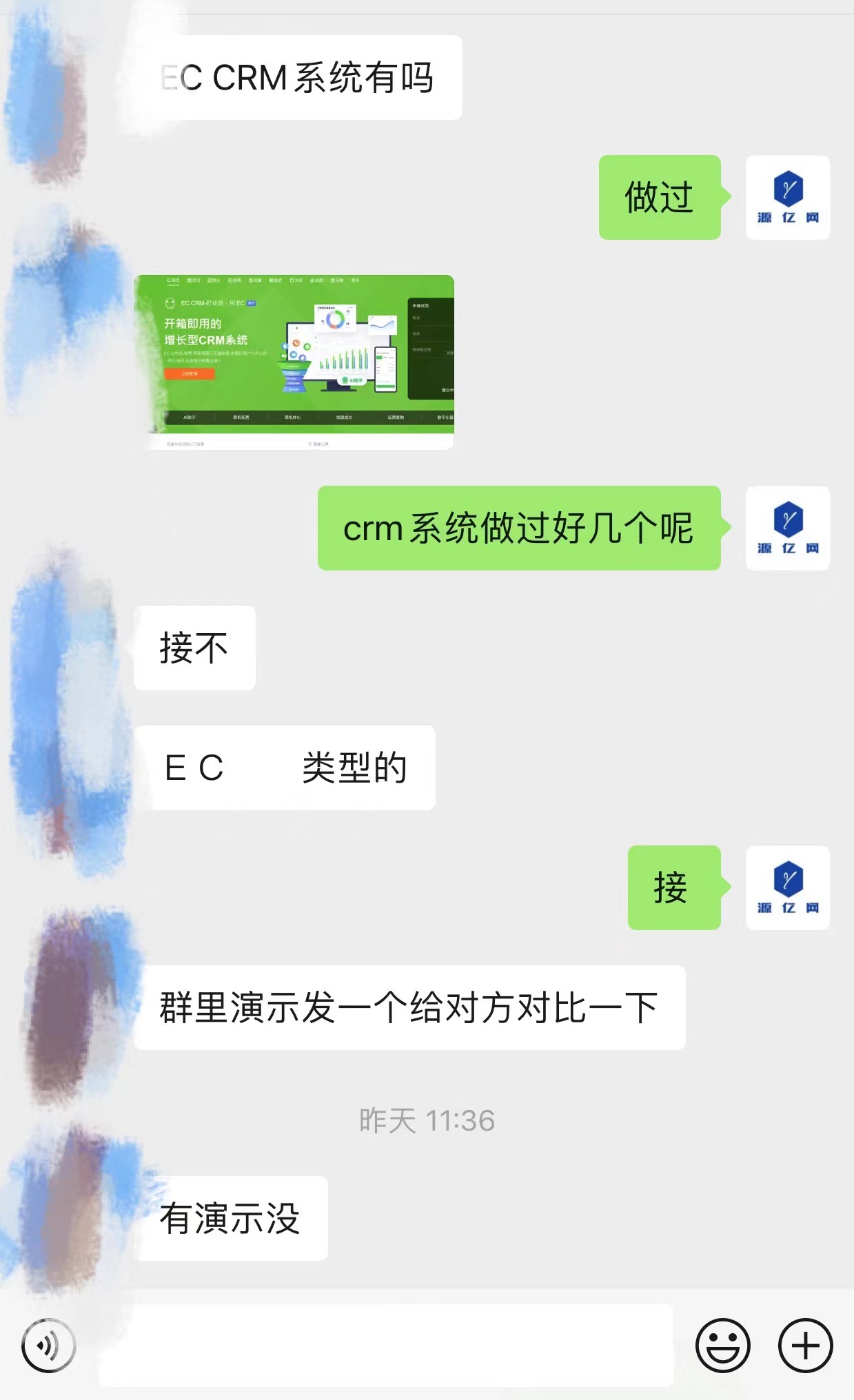Open the plus attachments menu
This screenshot has width=854, height=1400.
[805, 1345]
